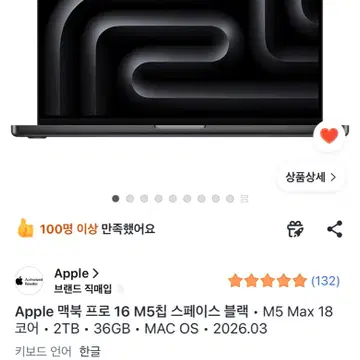
Task: Share this MacBook Pro listing
Action: coord(334,229)
